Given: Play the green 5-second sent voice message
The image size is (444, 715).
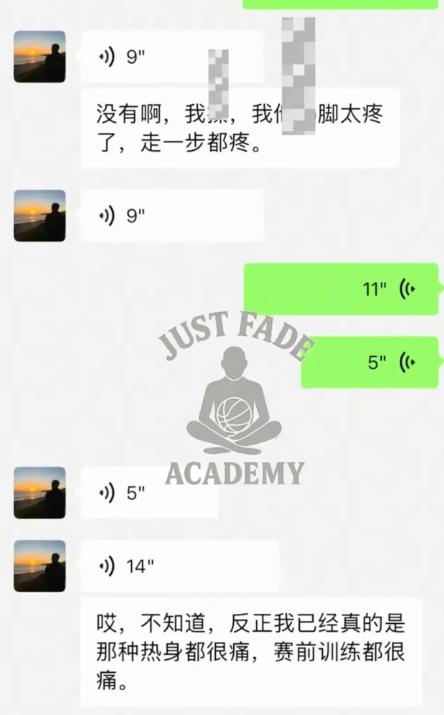Looking at the screenshot, I should pyautogui.click(x=370, y=363).
